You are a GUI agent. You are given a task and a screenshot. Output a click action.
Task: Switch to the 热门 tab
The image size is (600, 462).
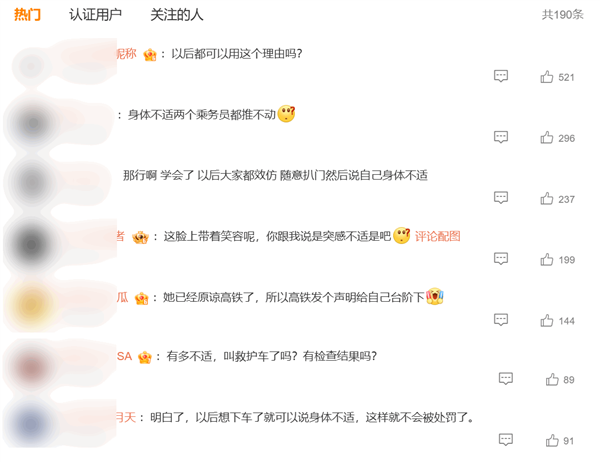[27, 15]
